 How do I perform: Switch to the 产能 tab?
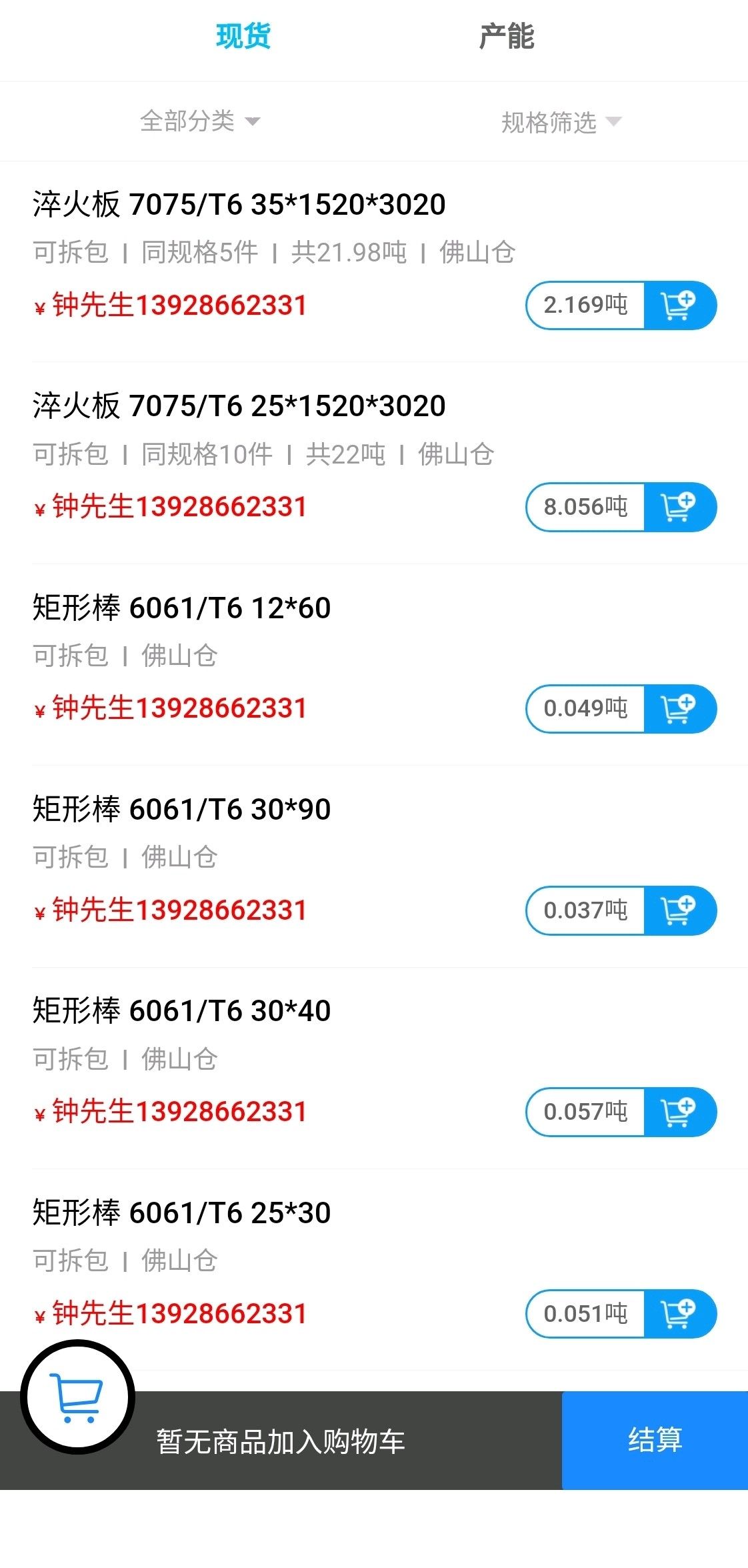point(507,37)
